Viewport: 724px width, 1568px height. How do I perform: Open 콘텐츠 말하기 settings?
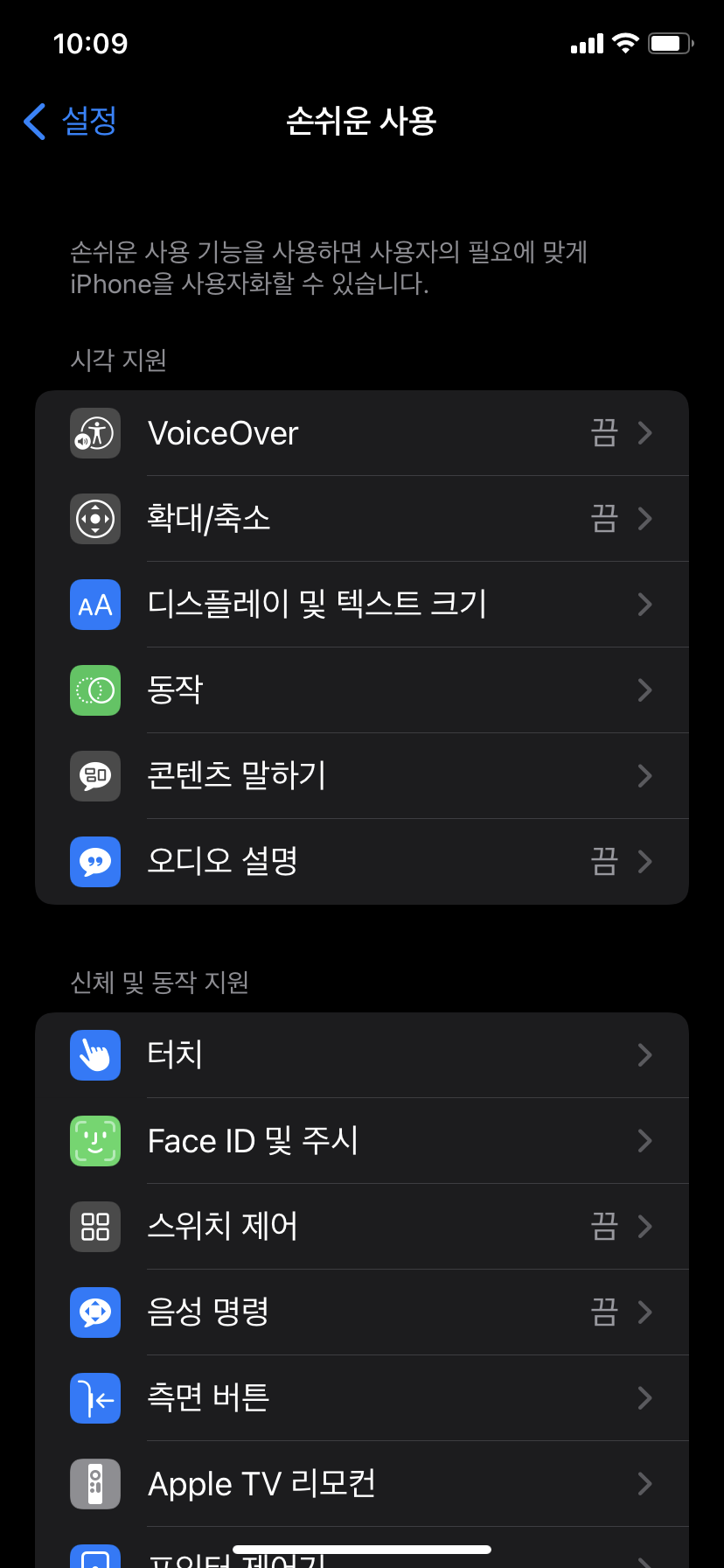pyautogui.click(x=362, y=776)
